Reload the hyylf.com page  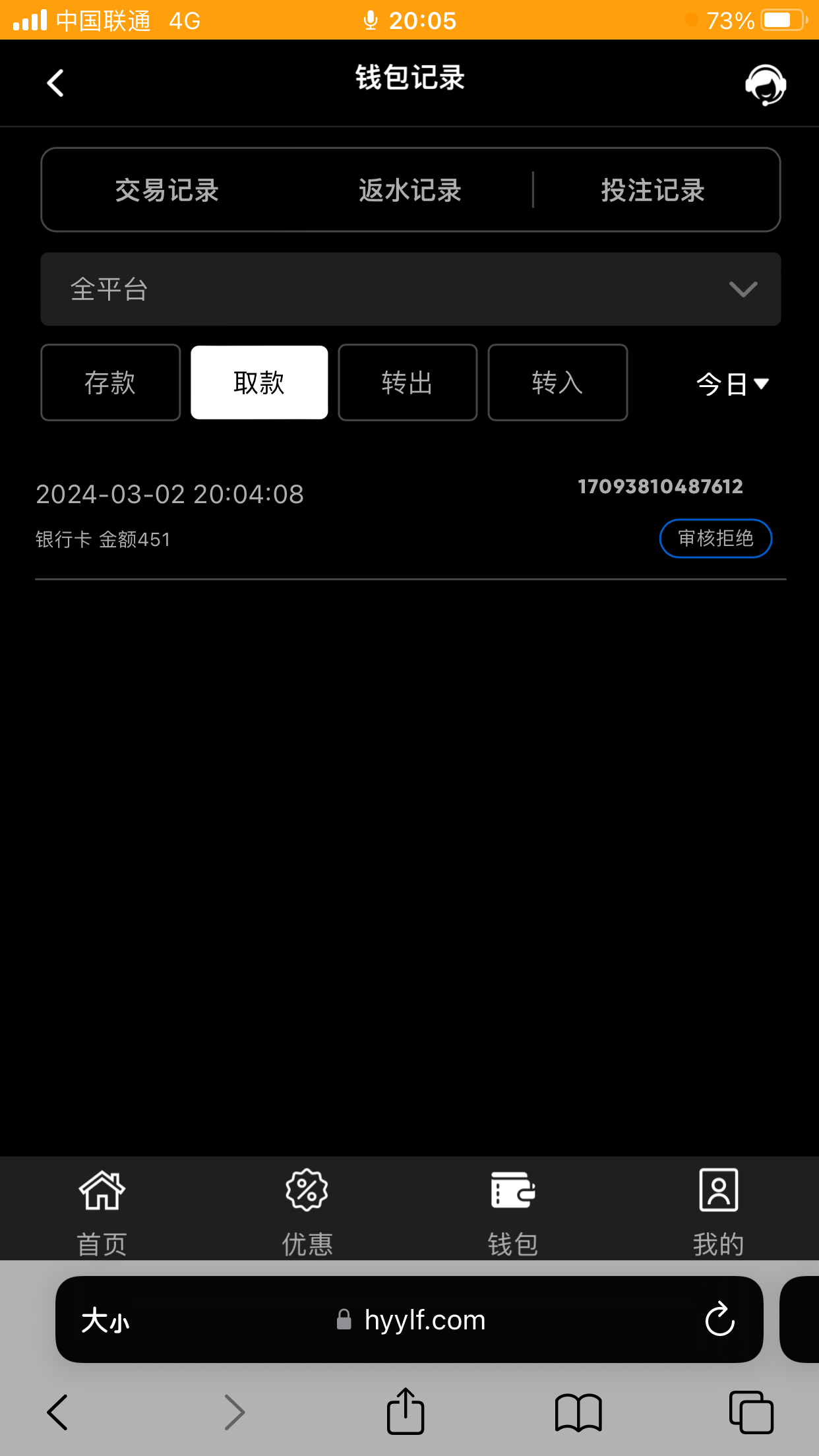tap(719, 1319)
